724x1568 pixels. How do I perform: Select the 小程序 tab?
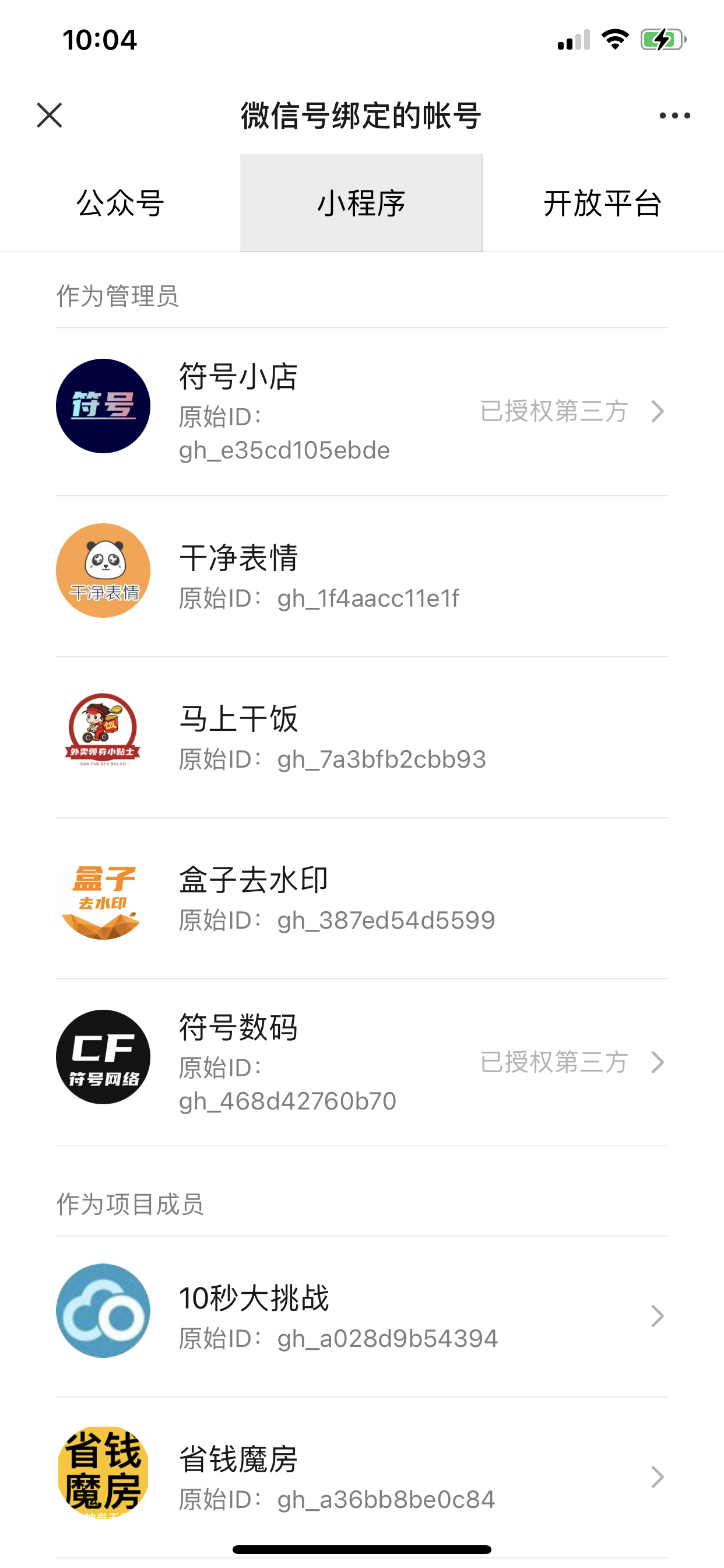[361, 204]
